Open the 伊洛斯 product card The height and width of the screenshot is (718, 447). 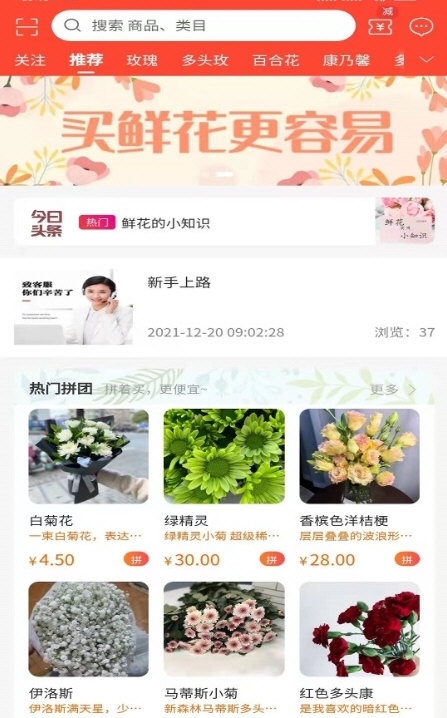pos(88,649)
